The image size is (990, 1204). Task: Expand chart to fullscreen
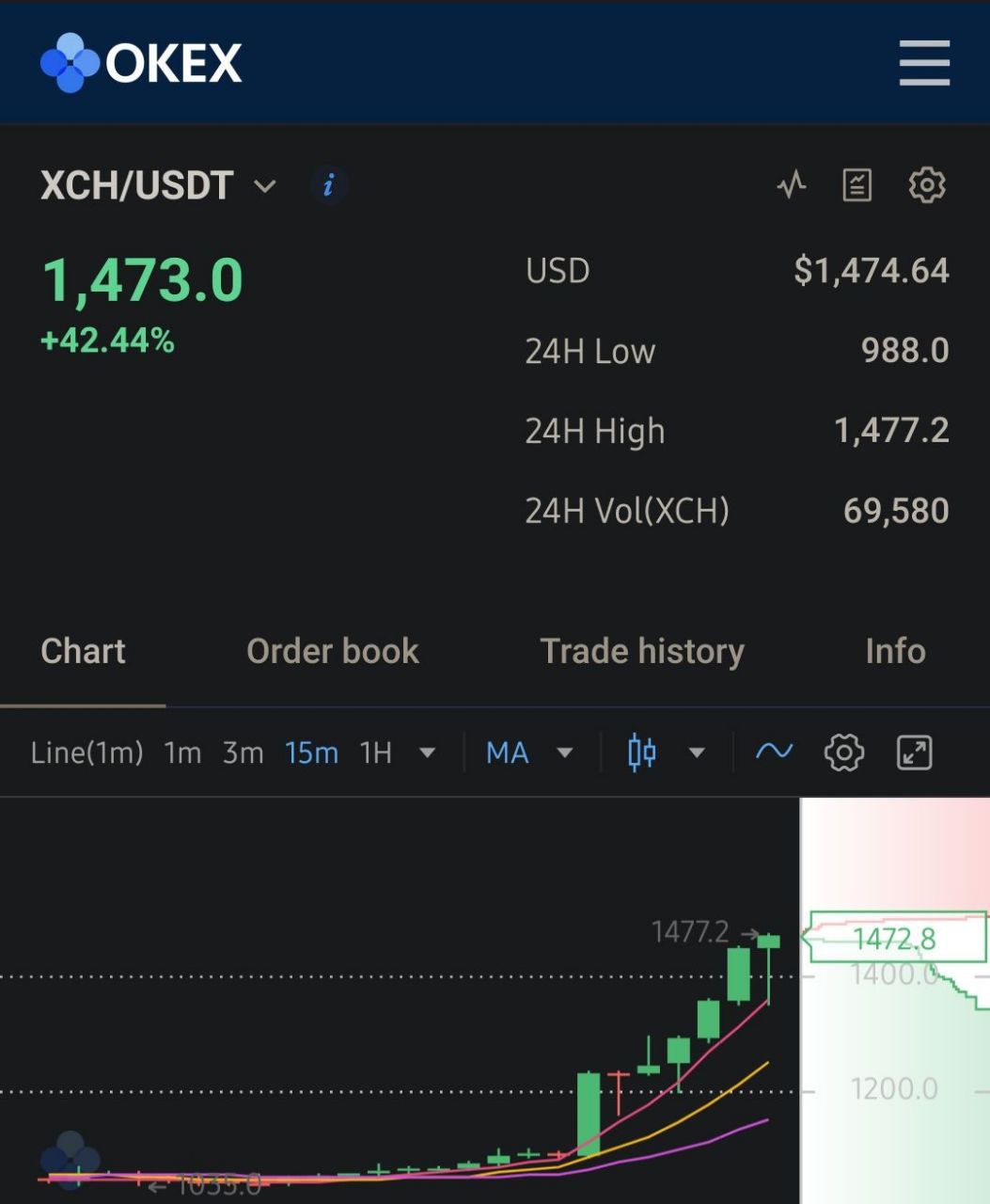point(915,752)
